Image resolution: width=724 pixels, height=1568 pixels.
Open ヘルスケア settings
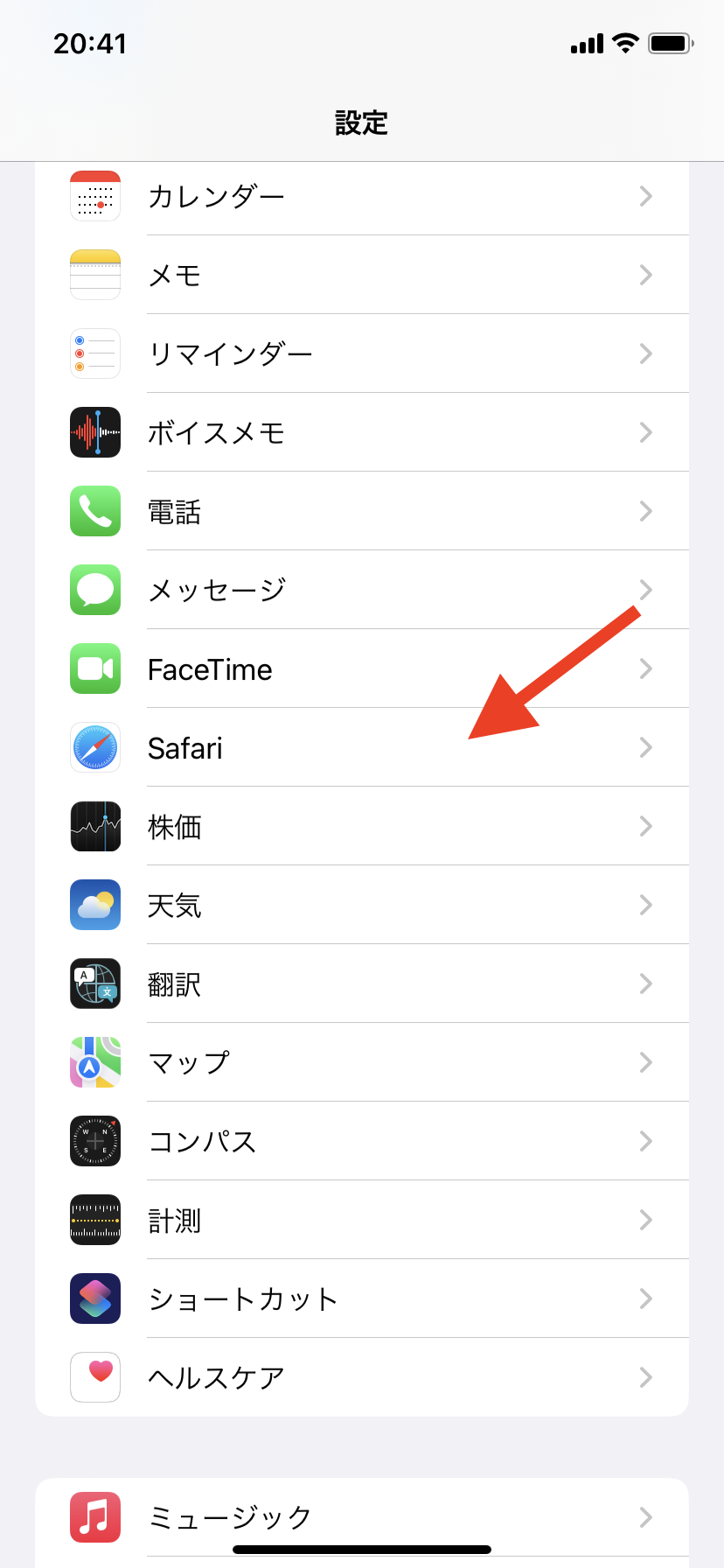point(362,1377)
